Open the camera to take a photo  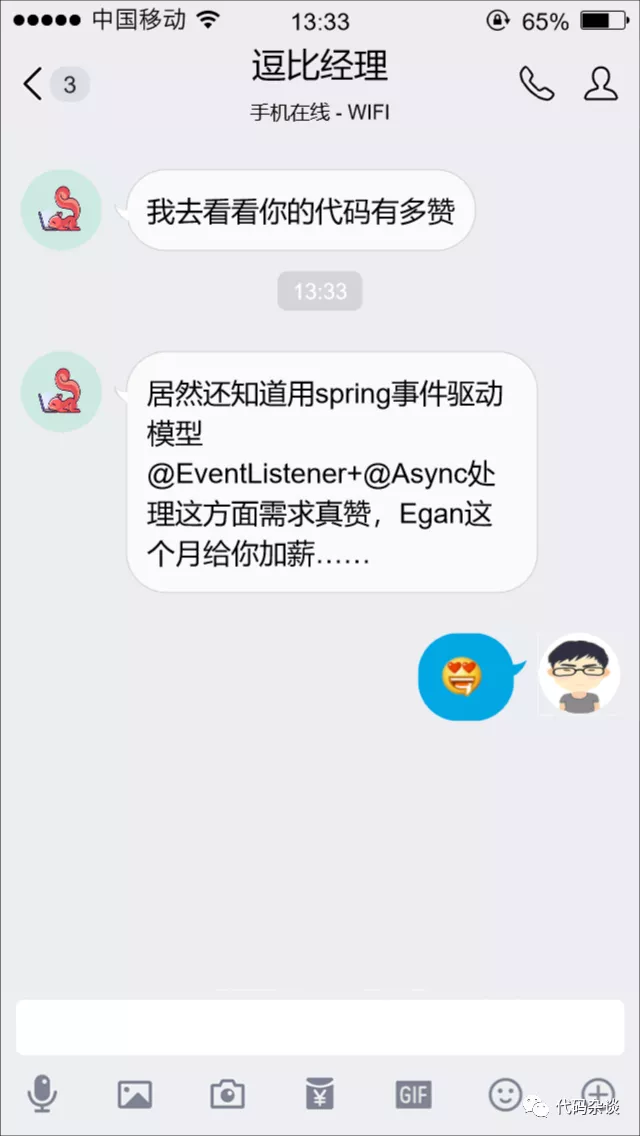point(227,1095)
